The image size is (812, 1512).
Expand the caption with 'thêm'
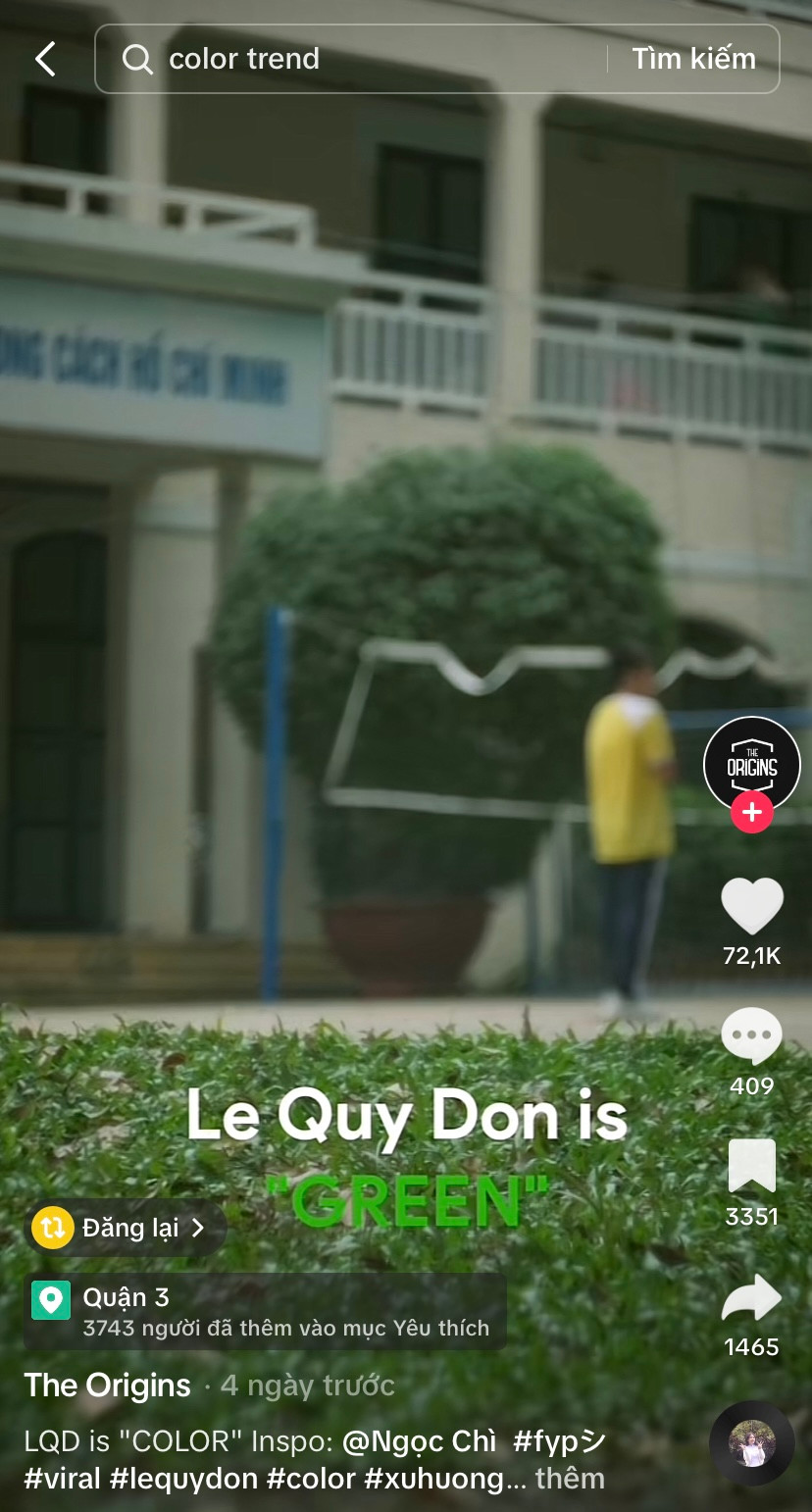click(x=570, y=1479)
